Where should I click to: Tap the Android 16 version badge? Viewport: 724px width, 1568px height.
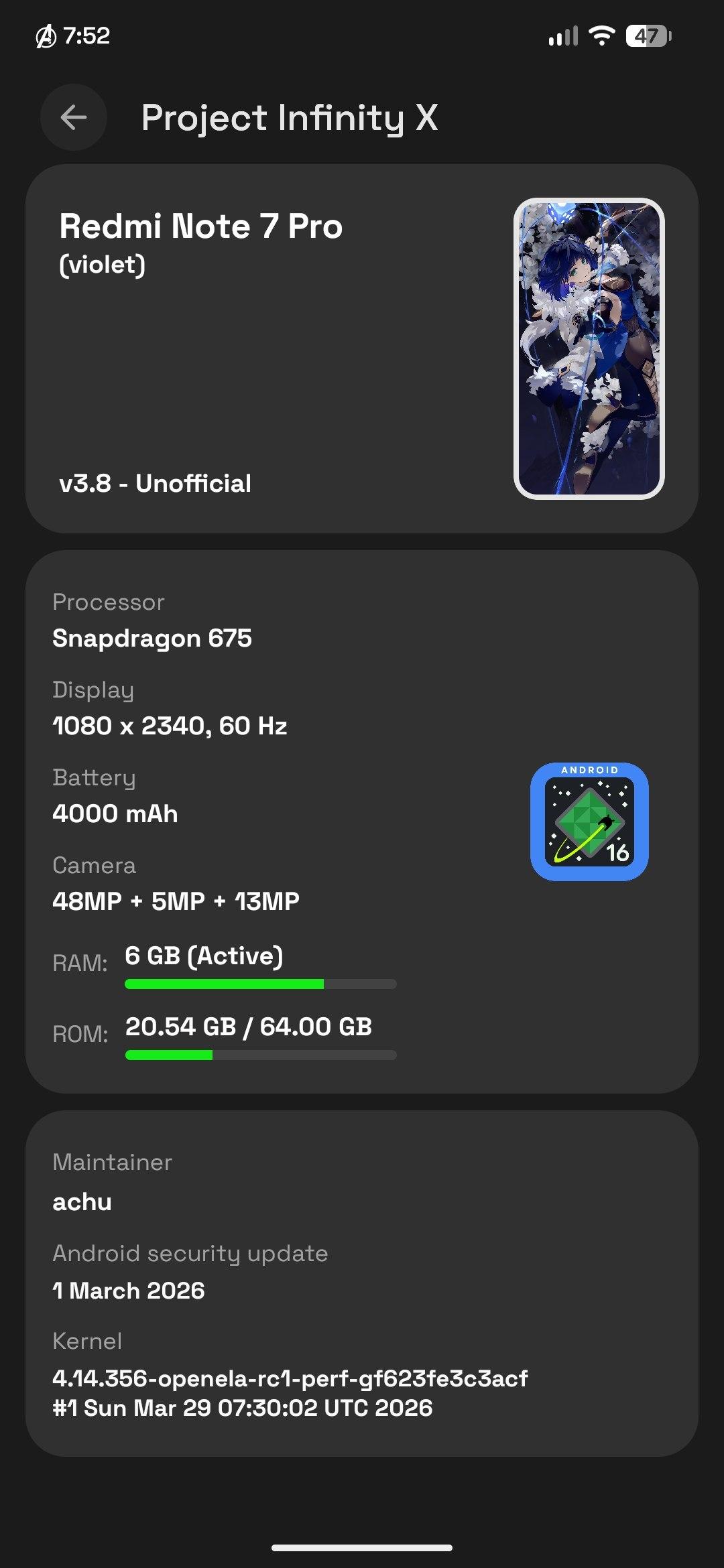[589, 822]
